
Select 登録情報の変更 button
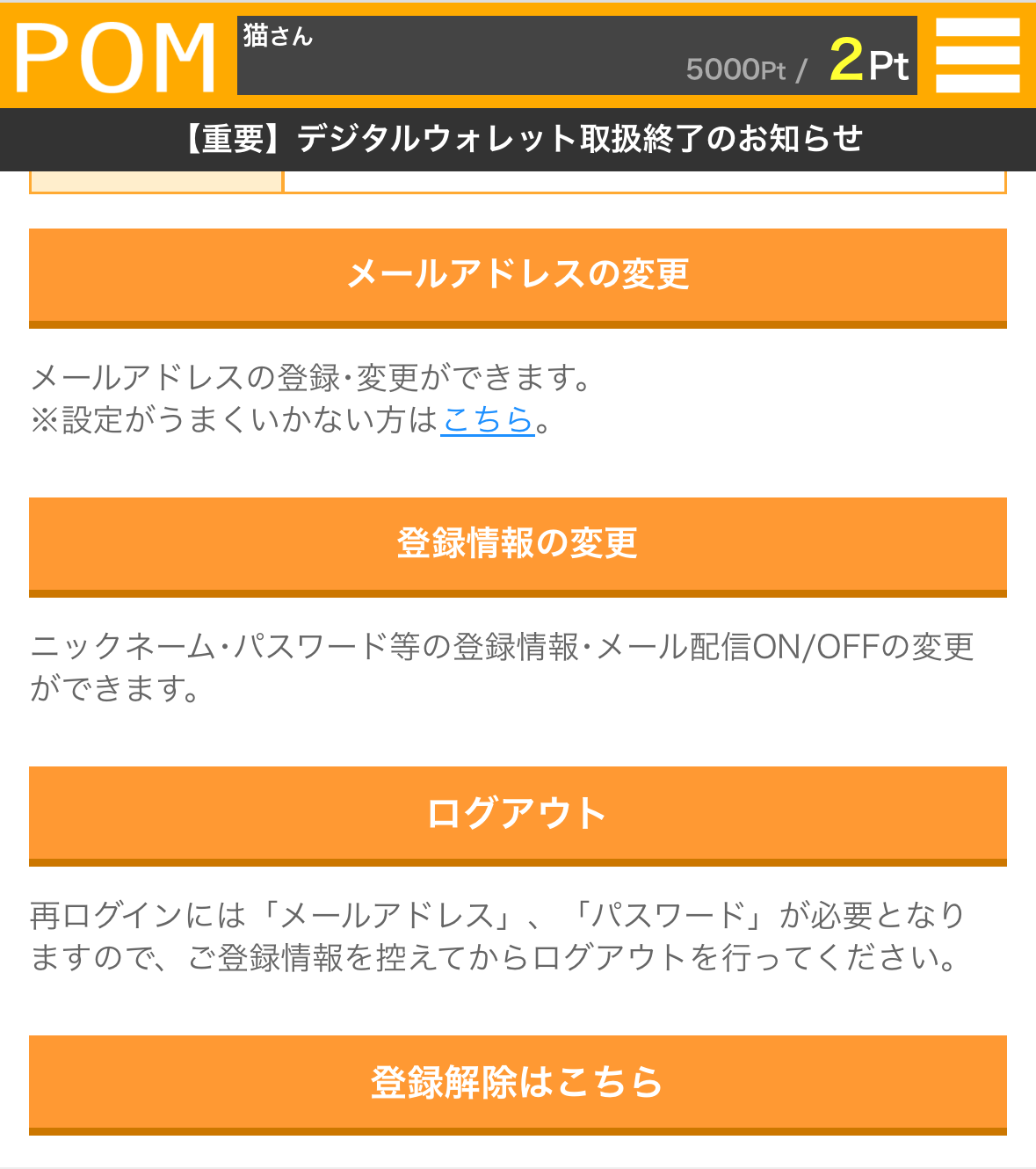[518, 545]
